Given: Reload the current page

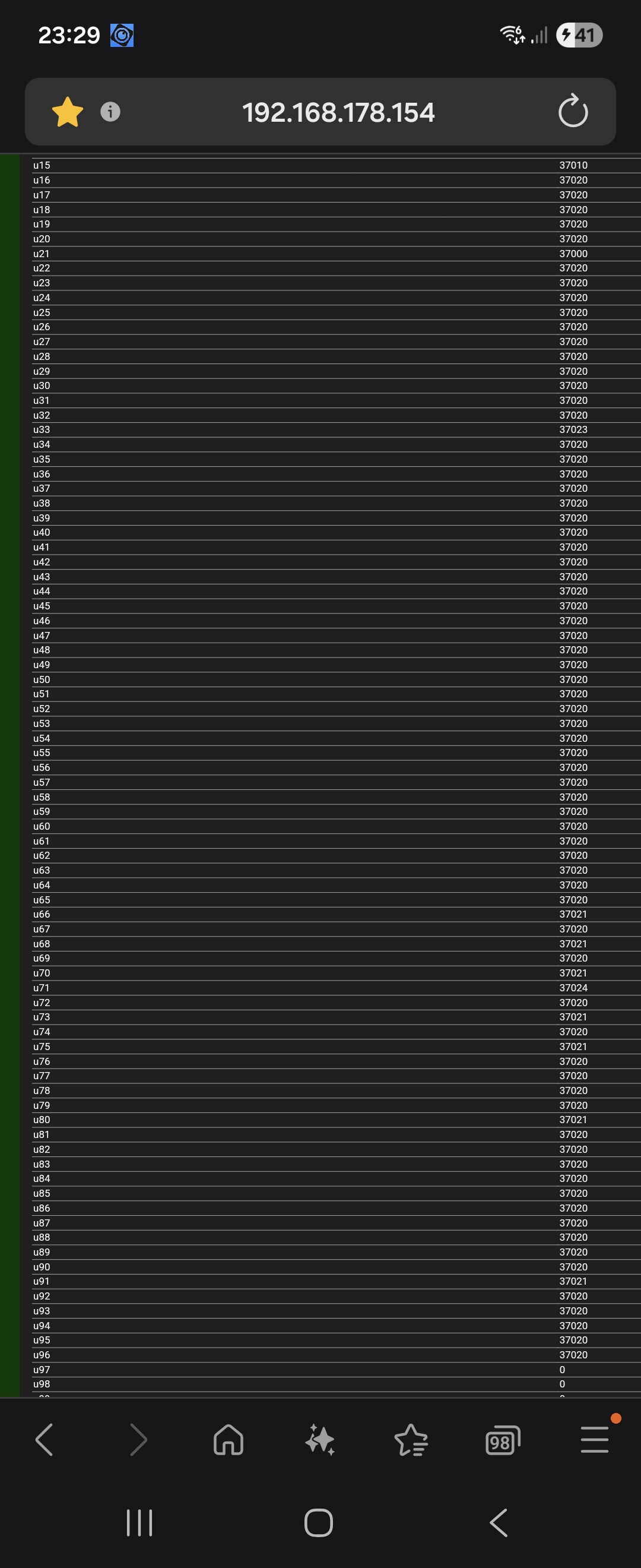Looking at the screenshot, I should tap(572, 112).
